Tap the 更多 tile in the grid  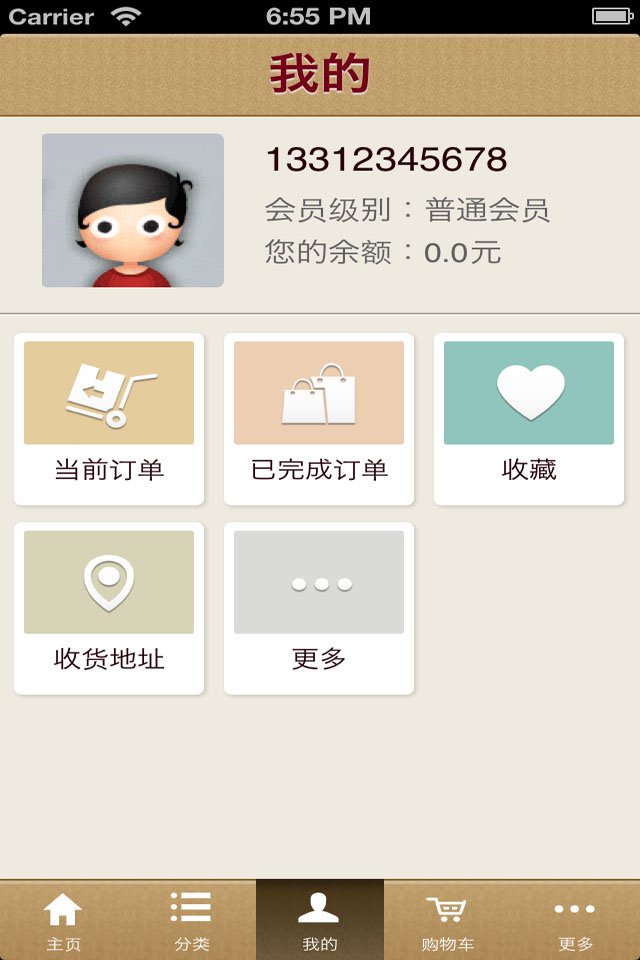319,608
